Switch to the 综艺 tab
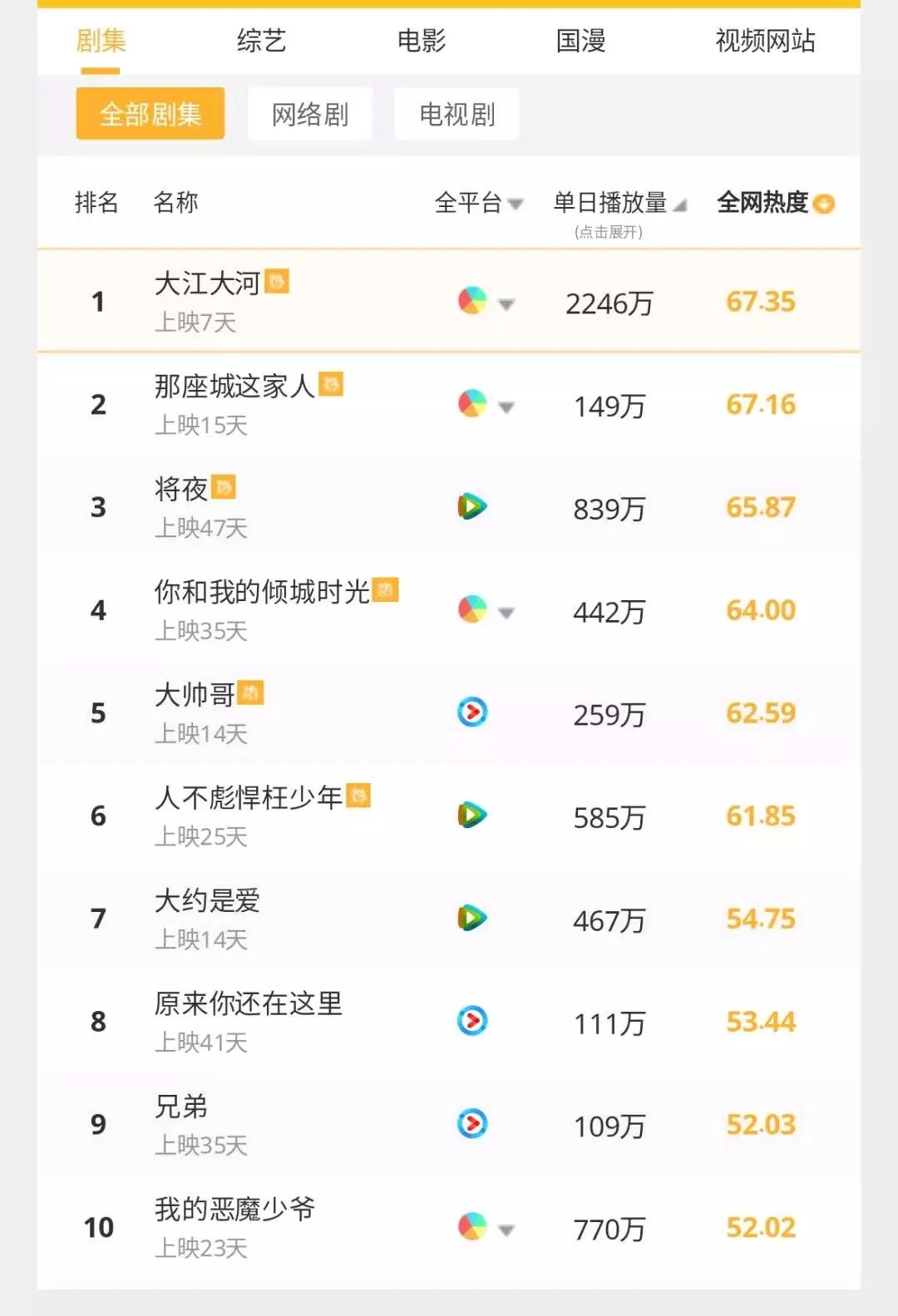Screen dimensions: 898x1316 point(261,40)
